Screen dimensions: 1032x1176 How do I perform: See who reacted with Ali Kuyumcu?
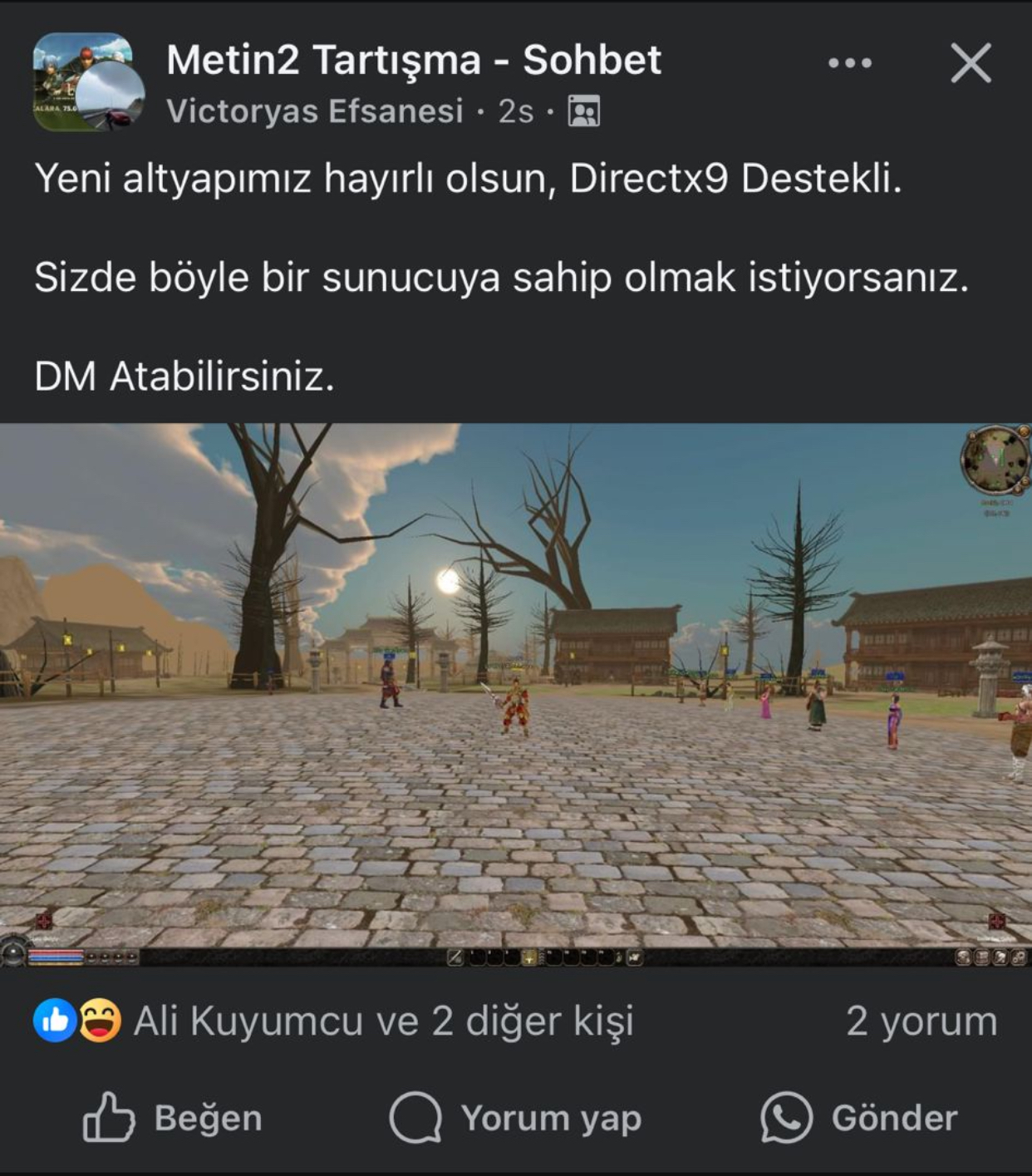[x=382, y=1021]
